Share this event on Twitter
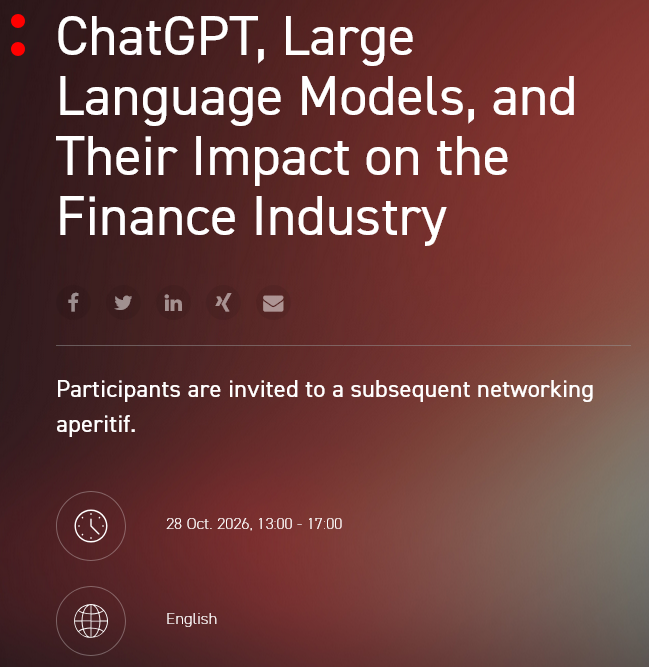 click(123, 302)
